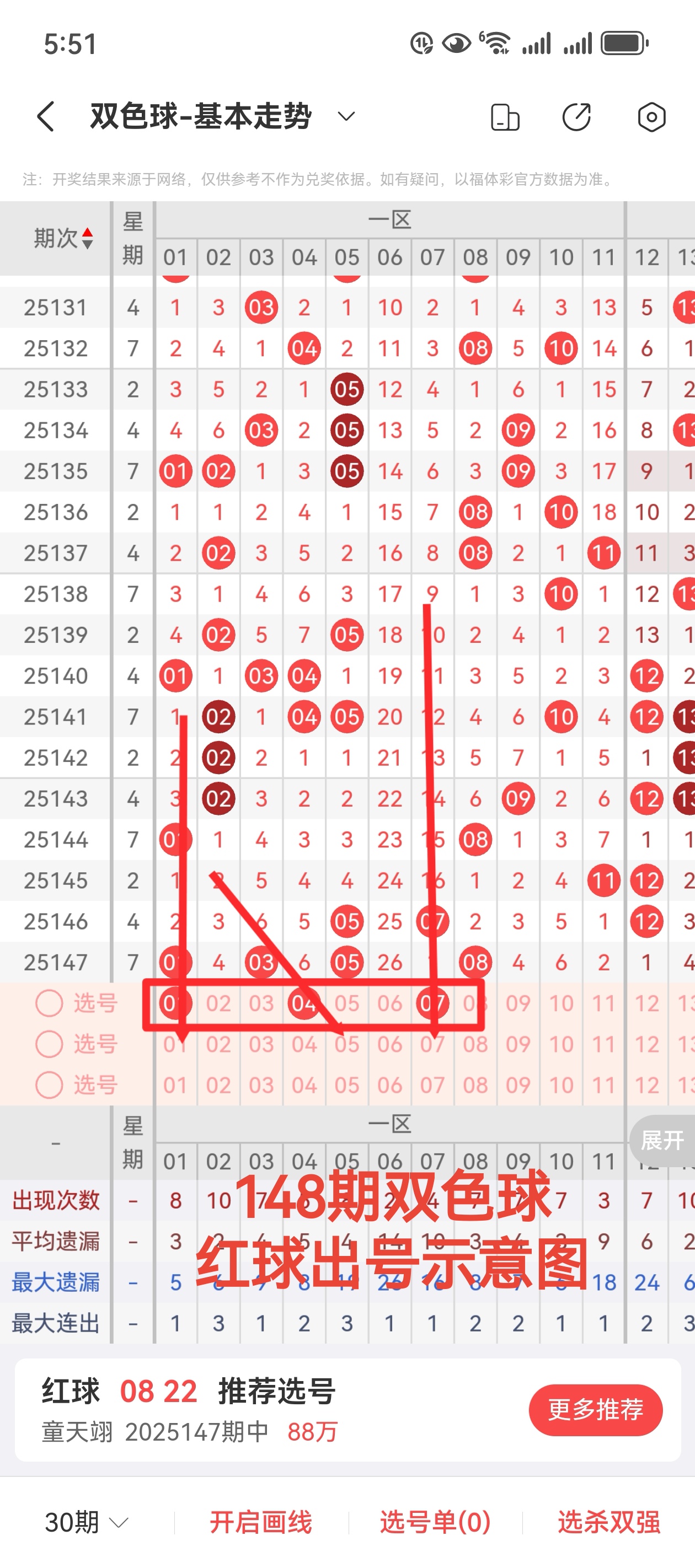Open 选杀双强 tool

click(x=608, y=1522)
